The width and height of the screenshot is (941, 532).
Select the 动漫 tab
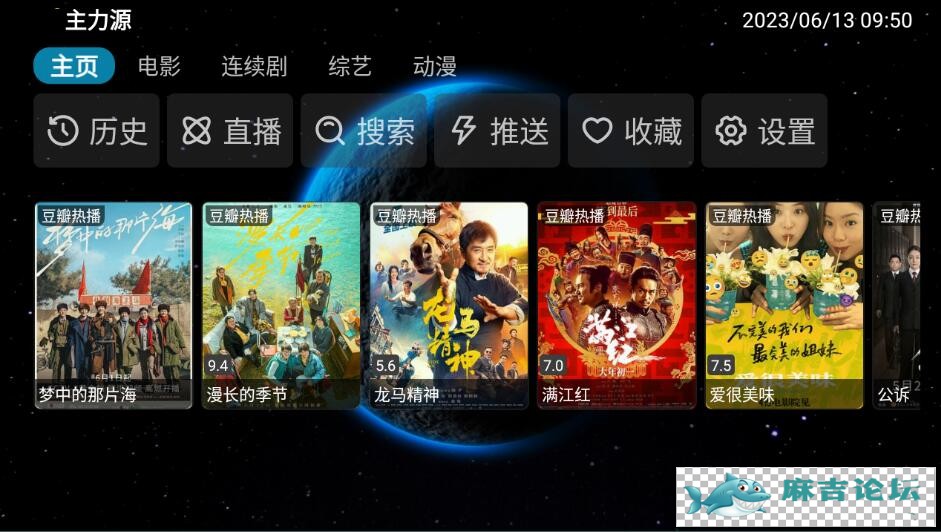point(435,67)
